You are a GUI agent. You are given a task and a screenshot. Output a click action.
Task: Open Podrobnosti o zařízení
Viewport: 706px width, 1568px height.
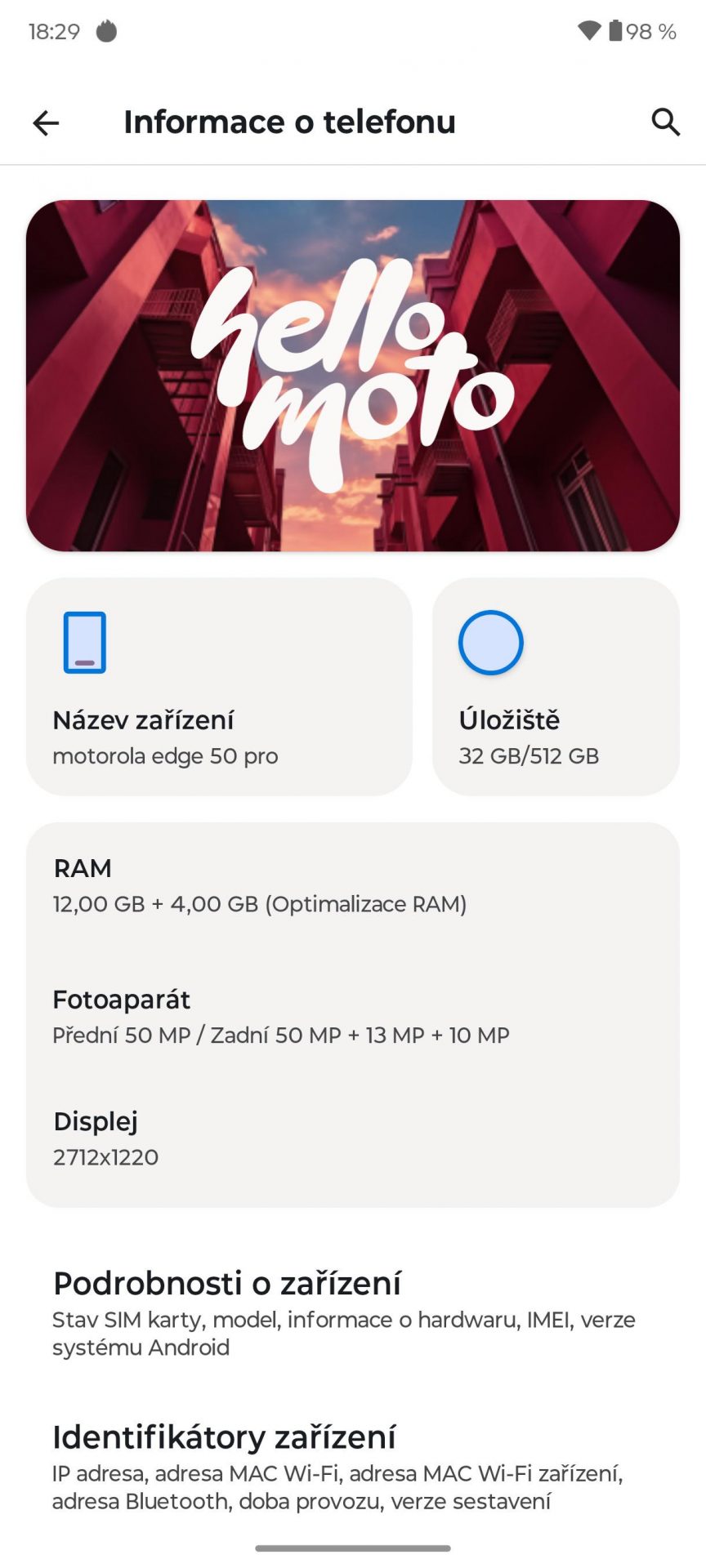[x=353, y=1313]
